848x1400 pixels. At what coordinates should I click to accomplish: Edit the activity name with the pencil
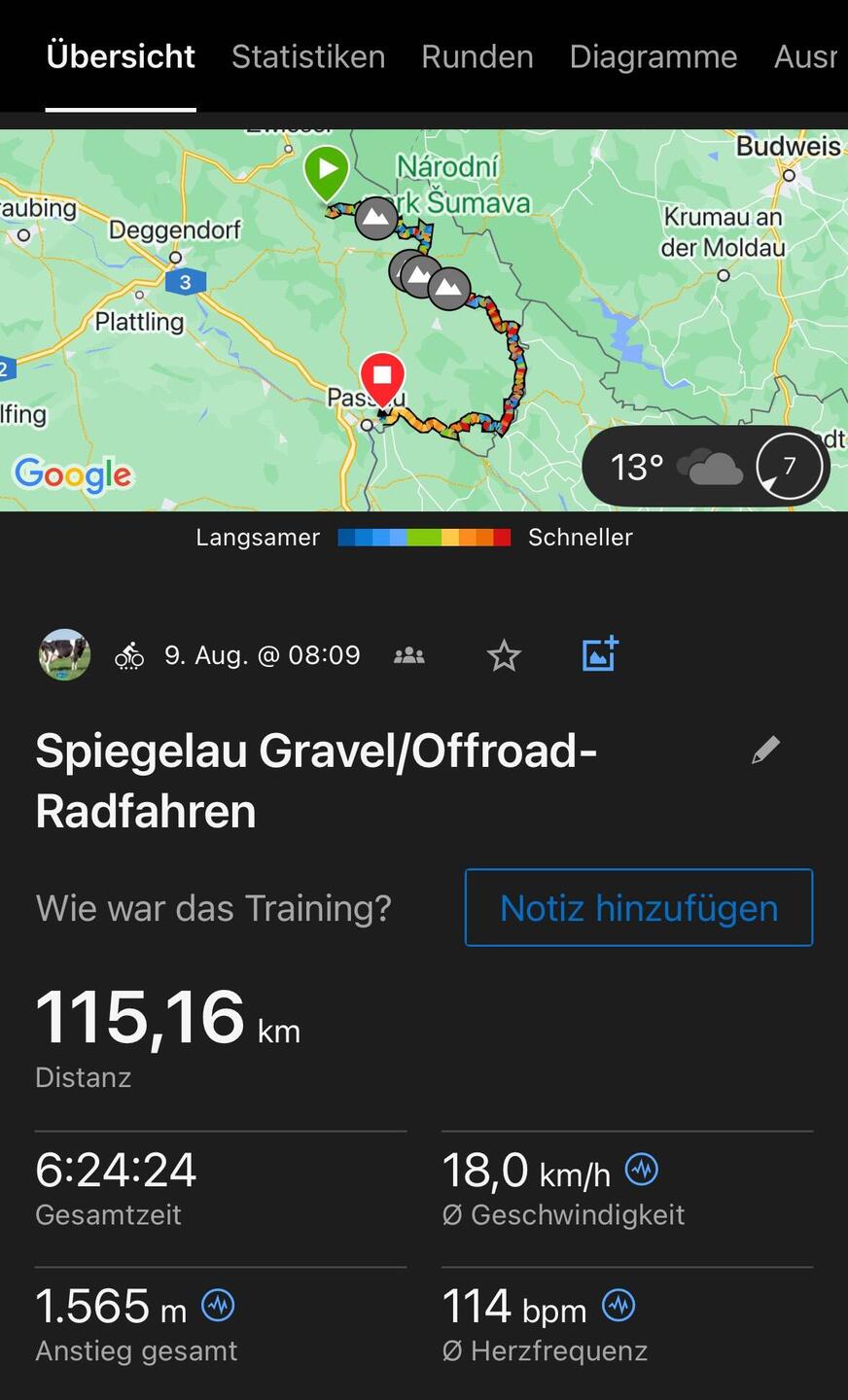click(766, 750)
